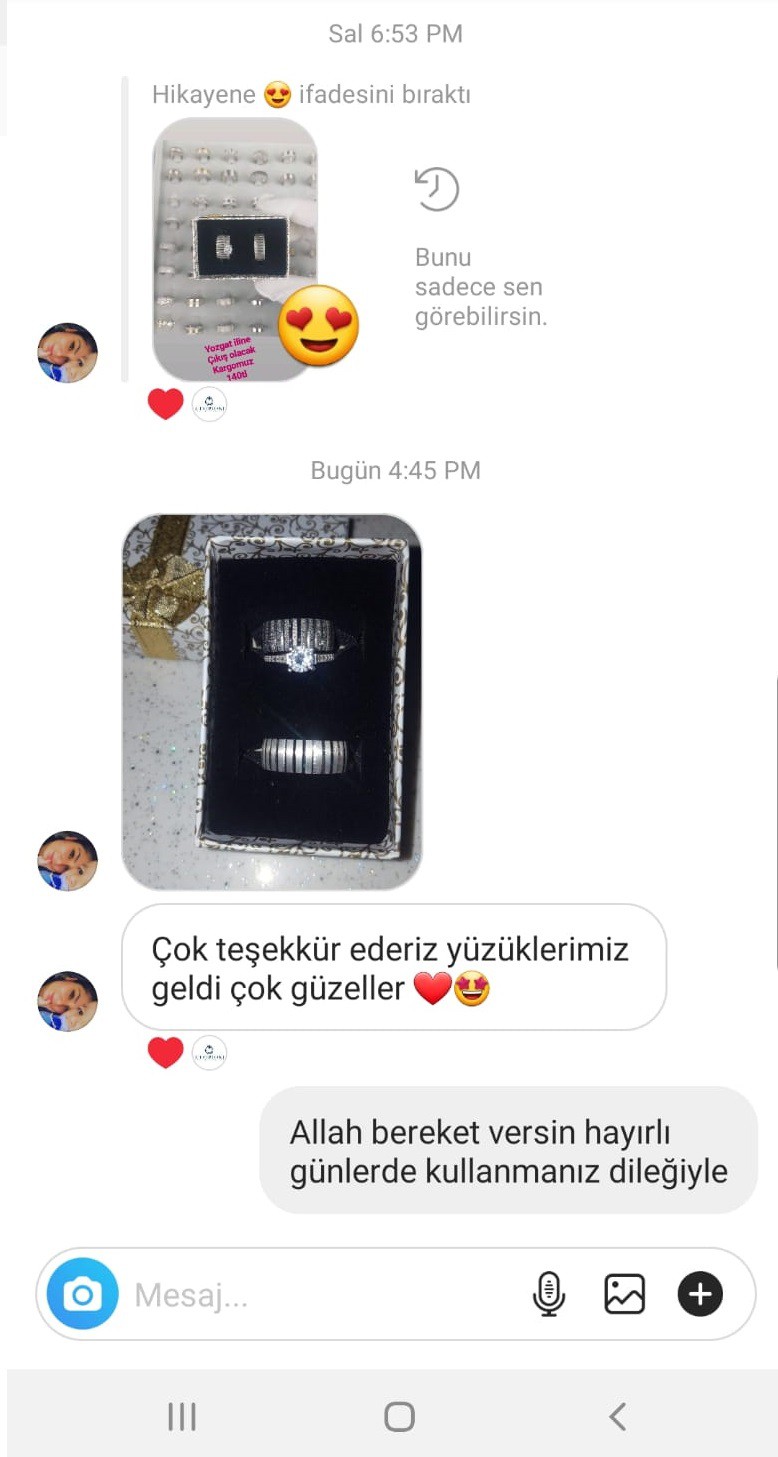Open the plus menu for more options

point(700,1294)
